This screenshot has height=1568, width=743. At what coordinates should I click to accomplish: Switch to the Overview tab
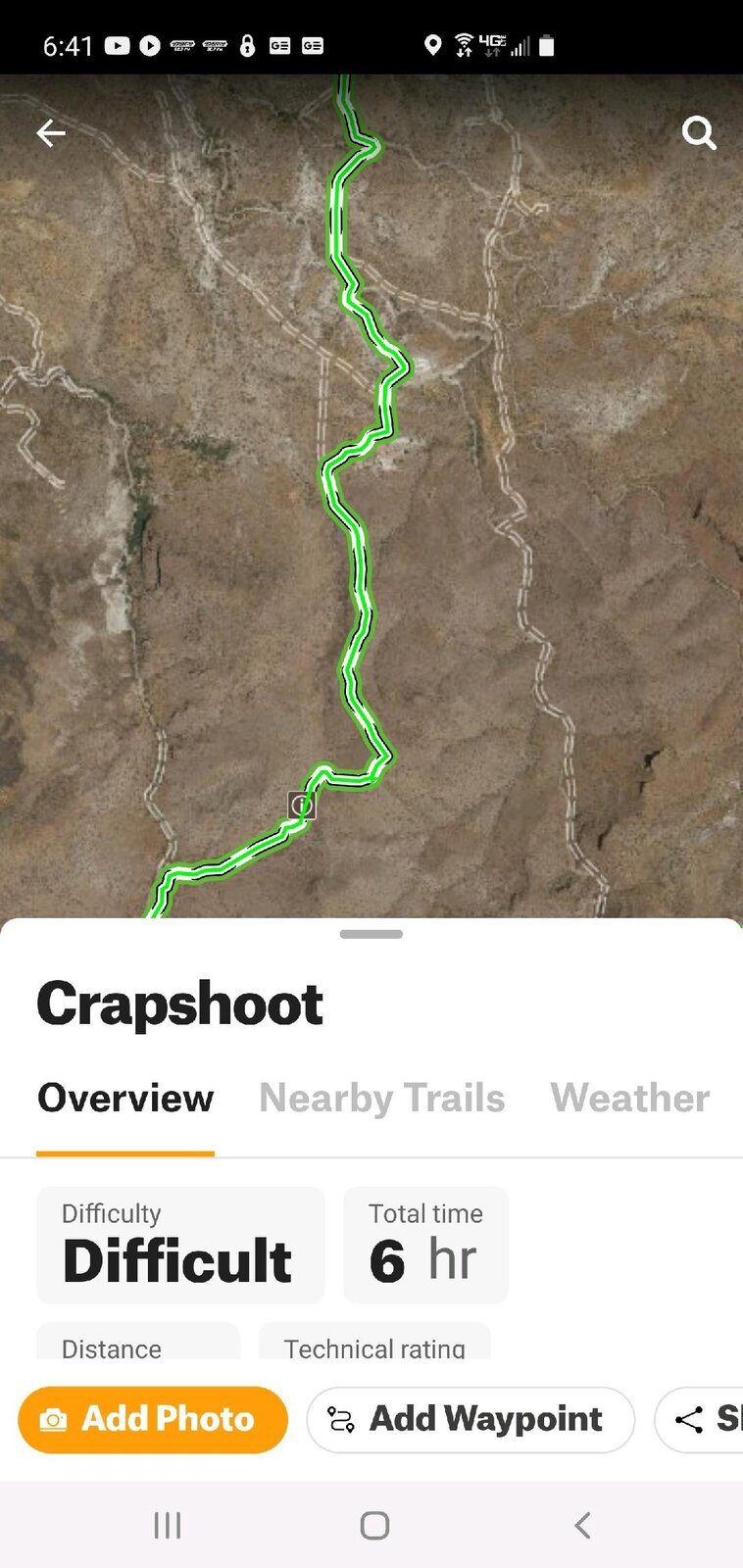coord(125,1098)
